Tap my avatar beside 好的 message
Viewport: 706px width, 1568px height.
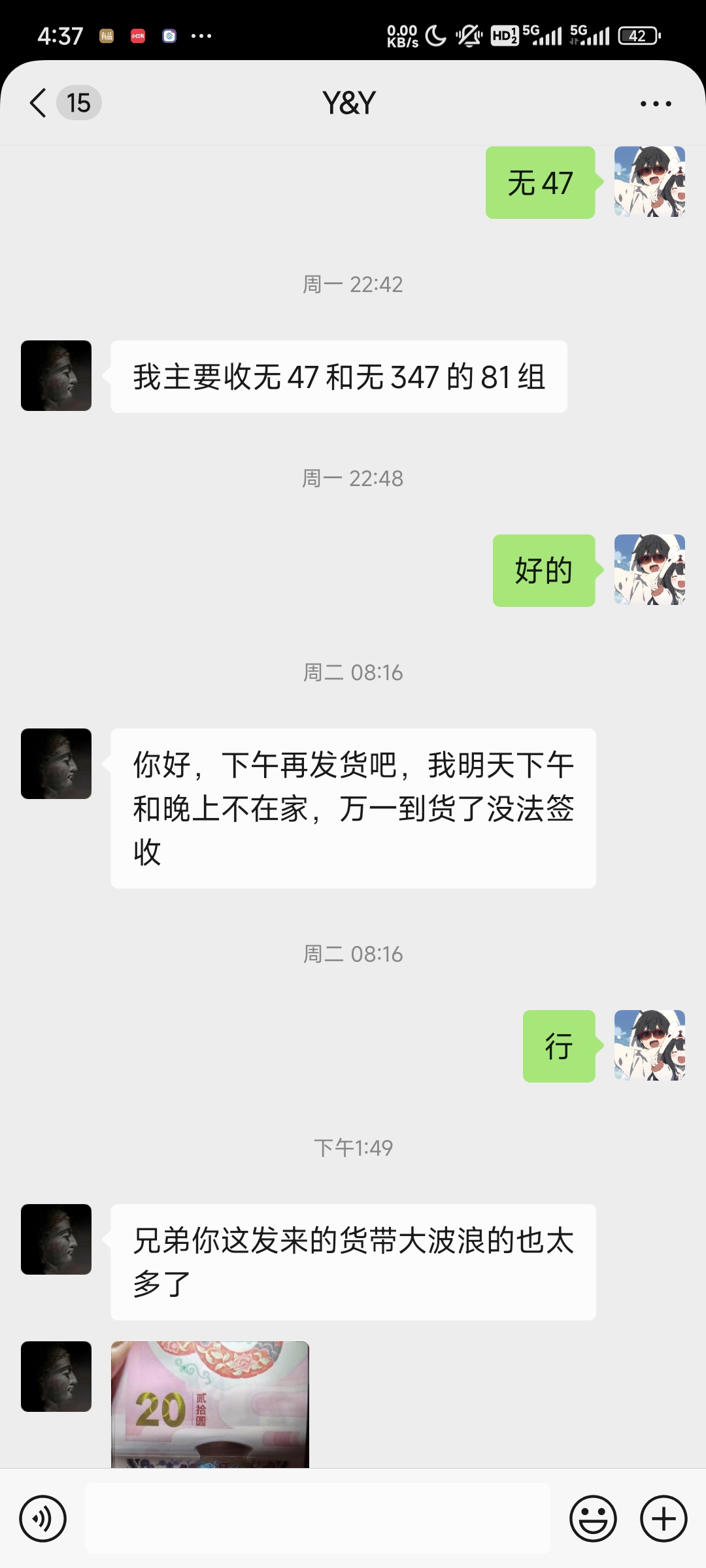[x=649, y=570]
